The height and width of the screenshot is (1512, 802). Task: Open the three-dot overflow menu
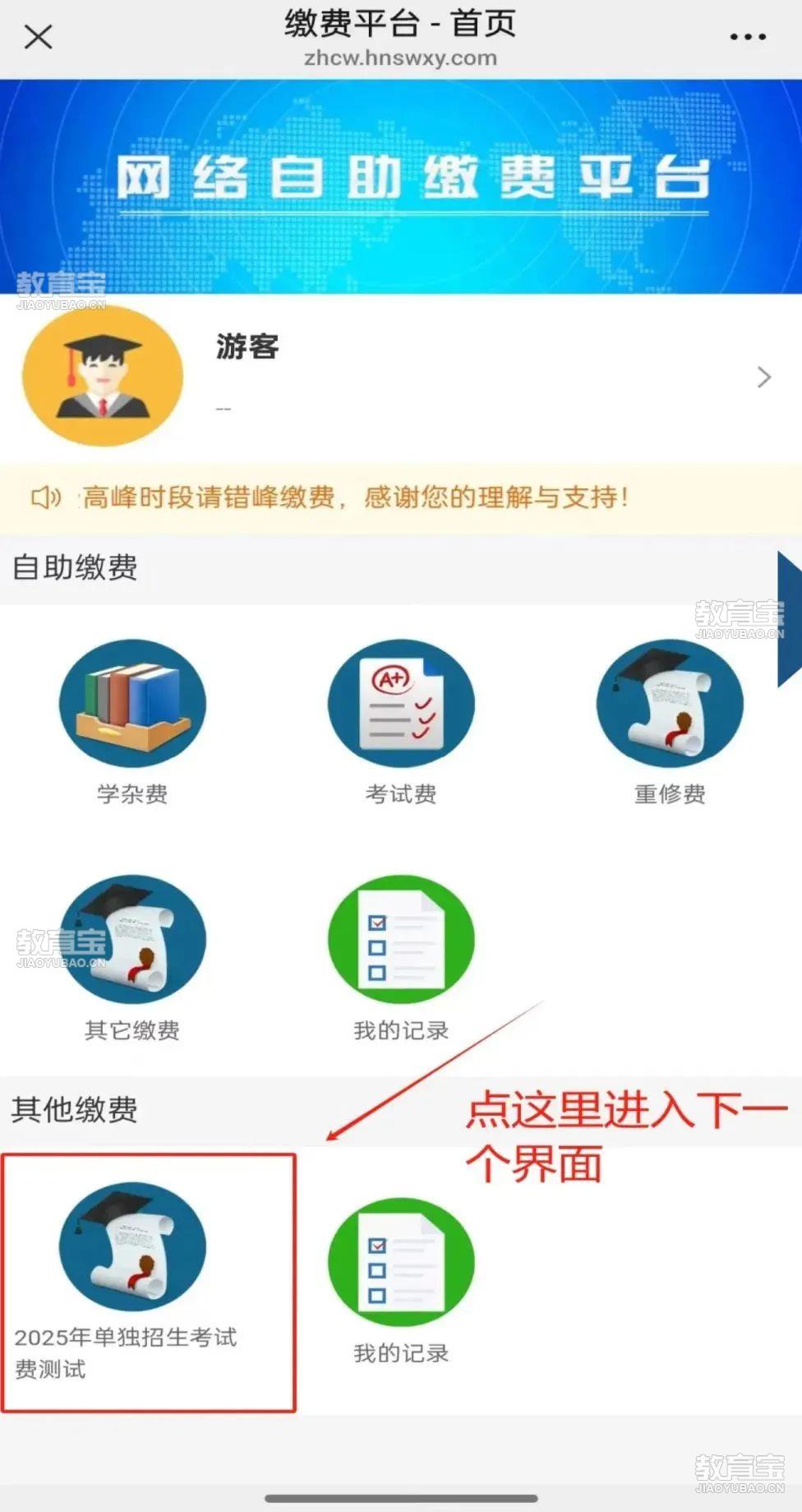(748, 37)
